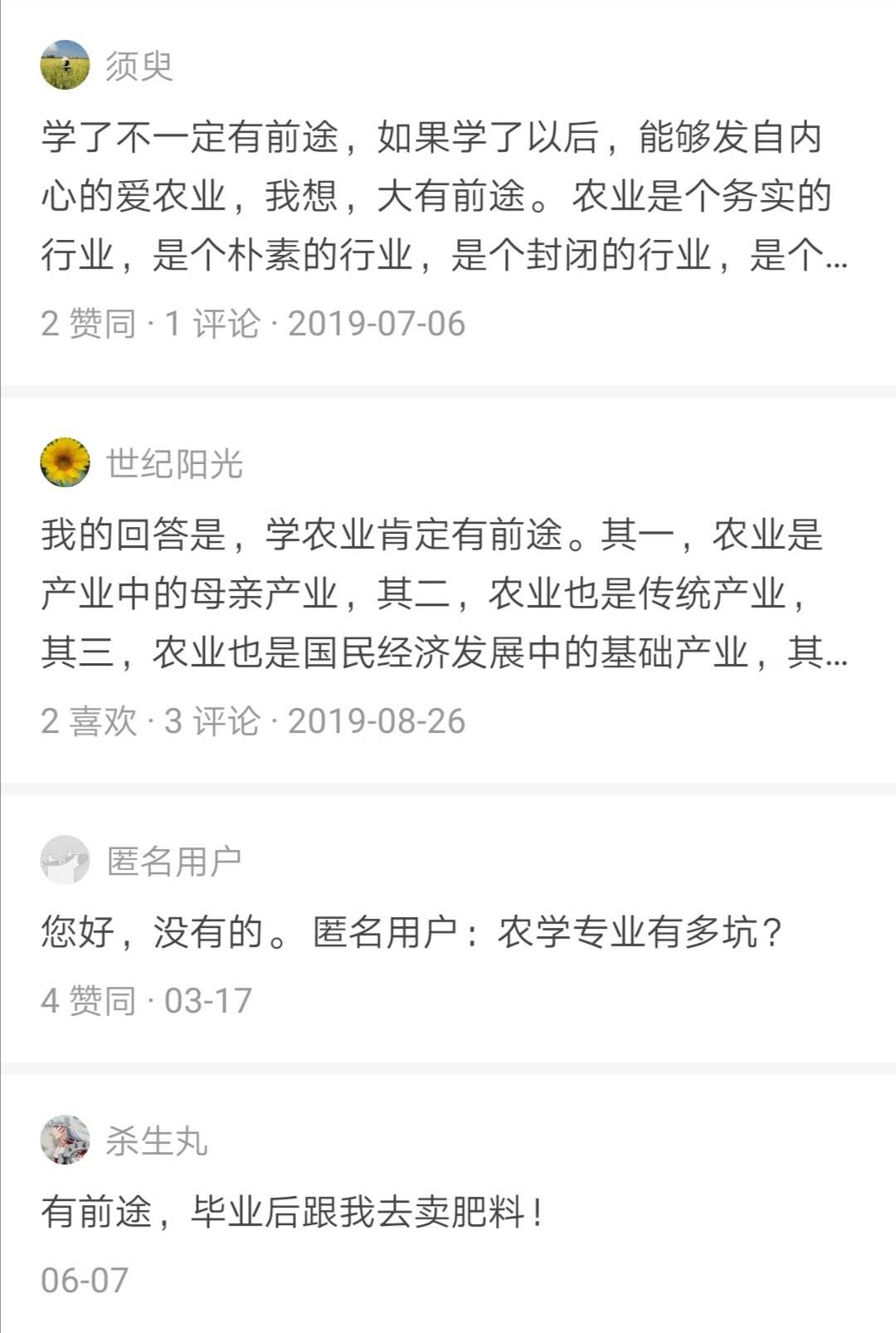Open the answer dated 03-17
Screen dimensions: 896x1333
tap(207, 1002)
